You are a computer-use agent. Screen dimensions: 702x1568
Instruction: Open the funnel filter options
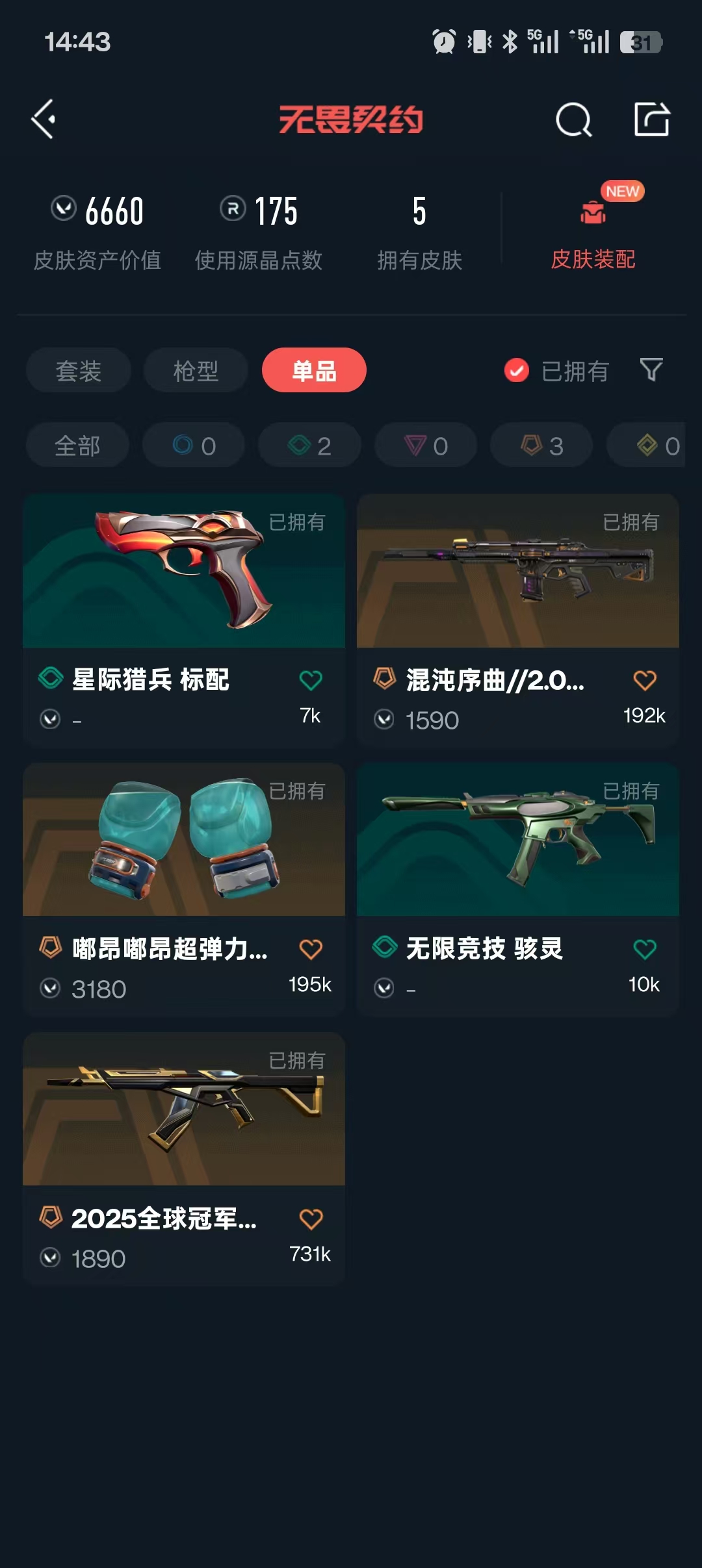(x=651, y=370)
